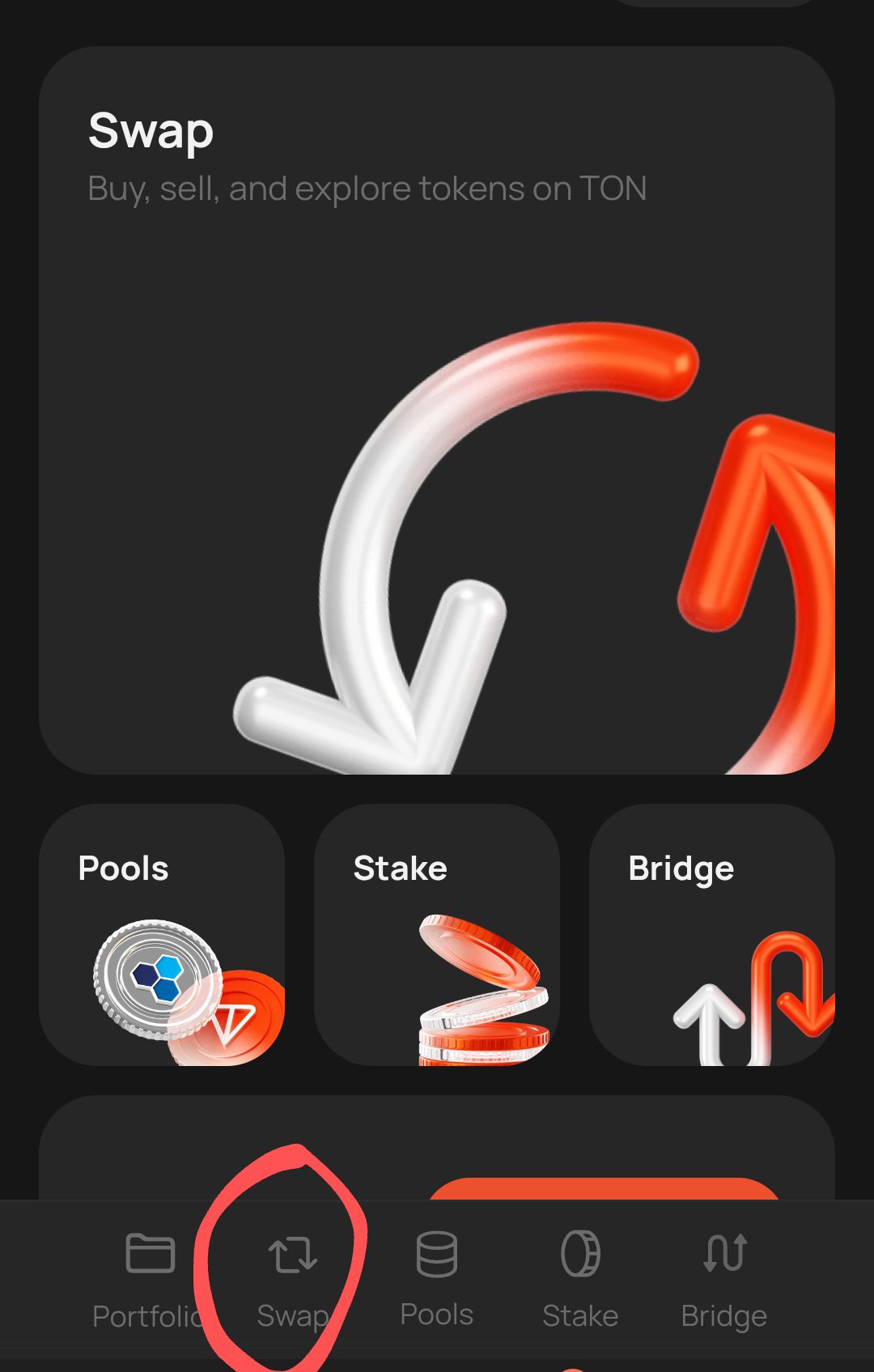Open the Bridge card

click(711, 934)
